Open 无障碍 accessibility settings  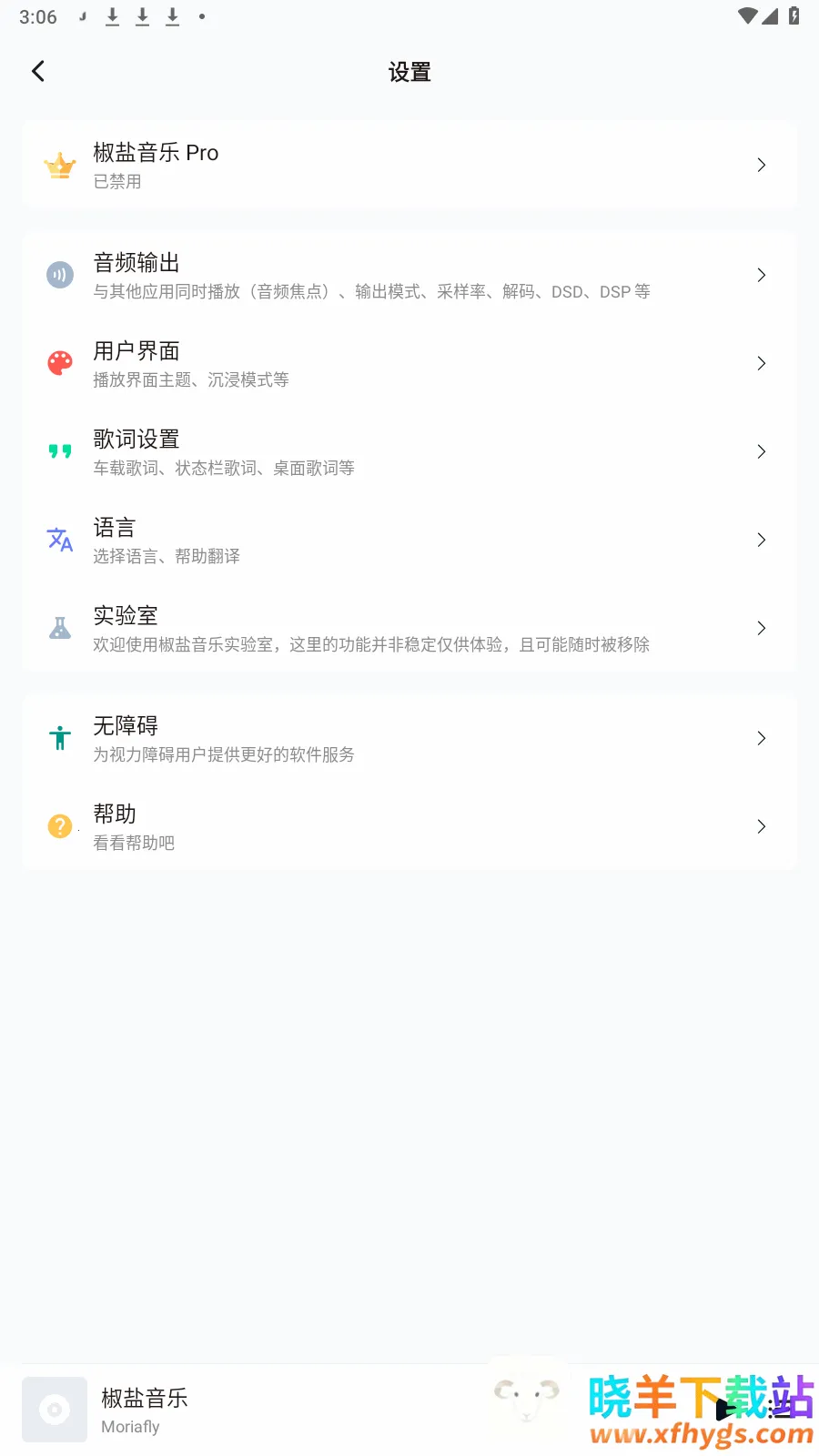pyautogui.click(x=409, y=738)
